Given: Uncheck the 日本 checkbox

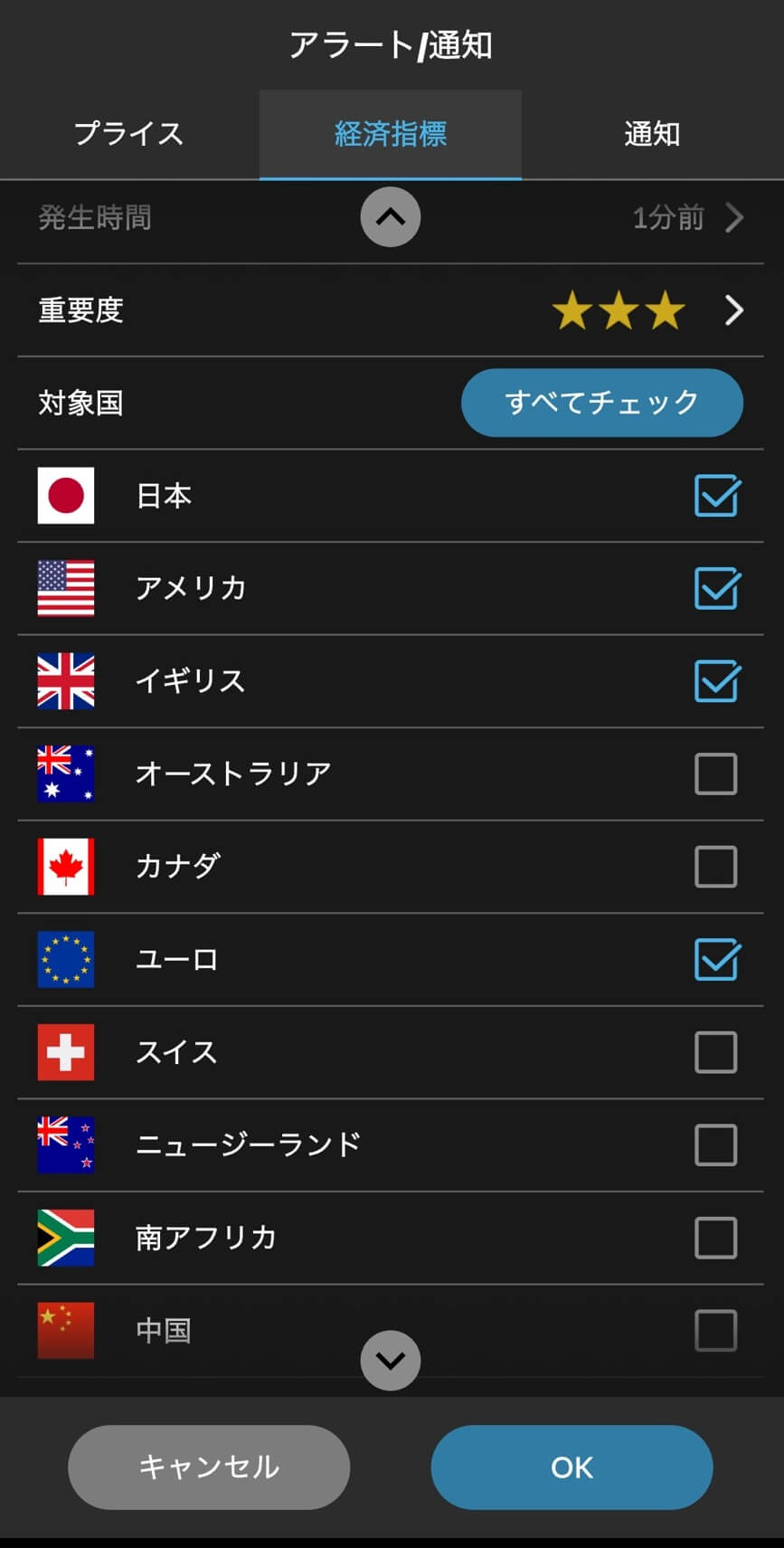Looking at the screenshot, I should (x=716, y=496).
